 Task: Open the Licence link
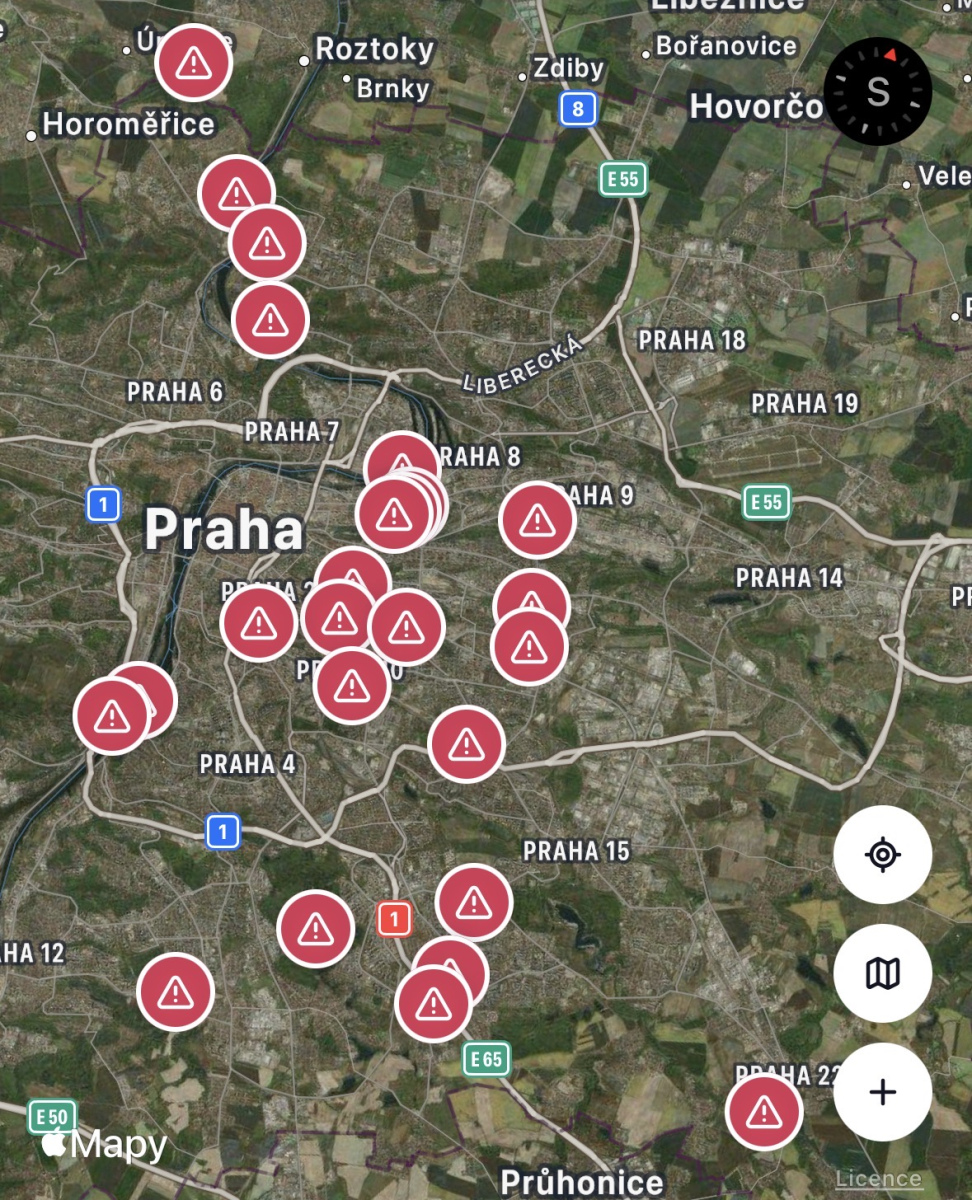pyautogui.click(x=878, y=1179)
